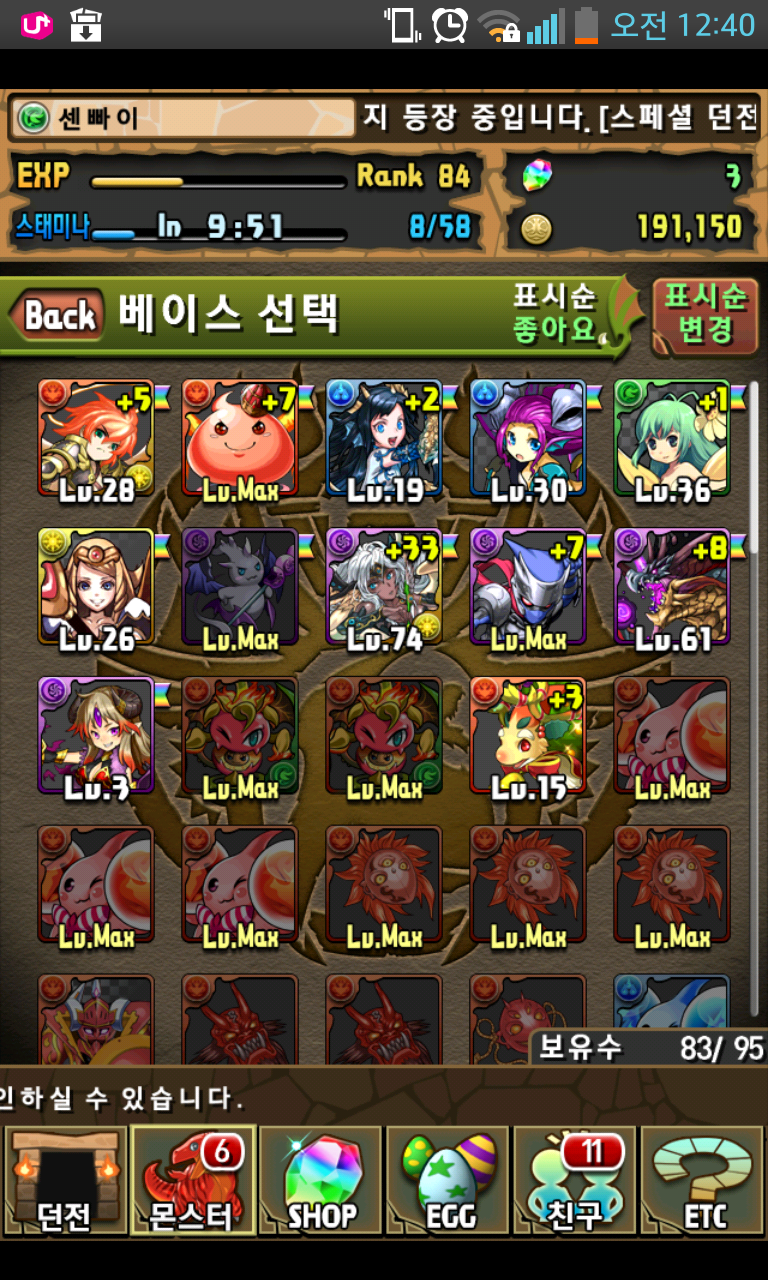
Task: Choose the Lv.Max +7 red slime
Action: click(x=241, y=438)
